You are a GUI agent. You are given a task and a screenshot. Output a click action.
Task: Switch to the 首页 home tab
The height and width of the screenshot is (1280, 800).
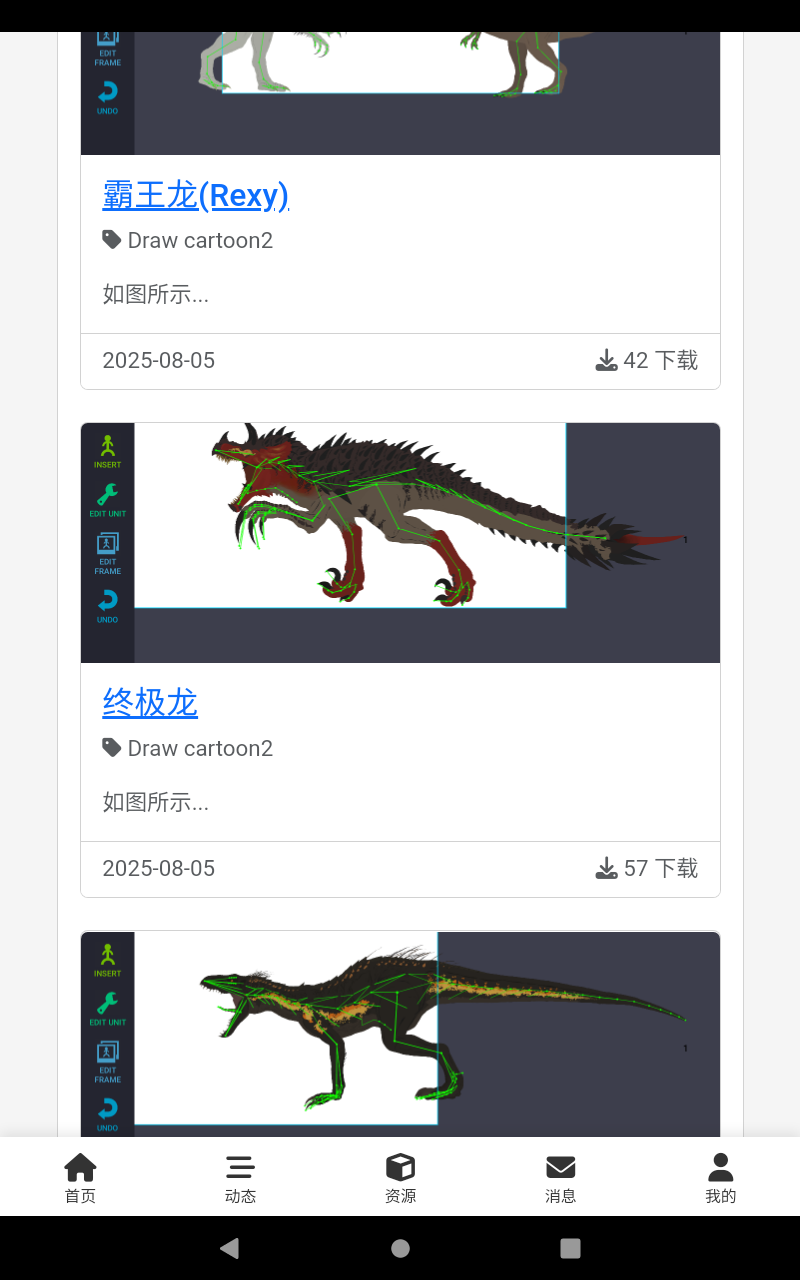(x=80, y=1177)
